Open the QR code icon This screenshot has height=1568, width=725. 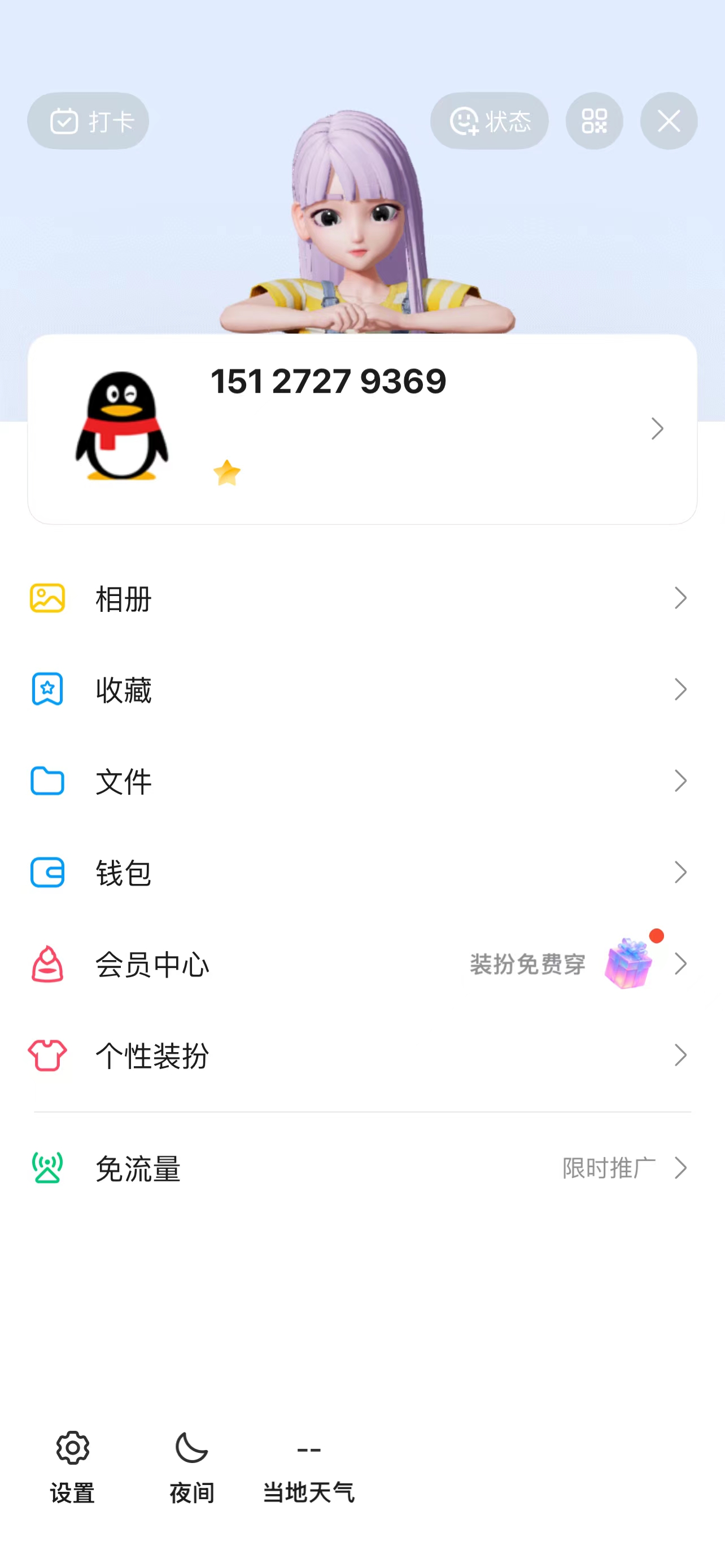point(594,121)
